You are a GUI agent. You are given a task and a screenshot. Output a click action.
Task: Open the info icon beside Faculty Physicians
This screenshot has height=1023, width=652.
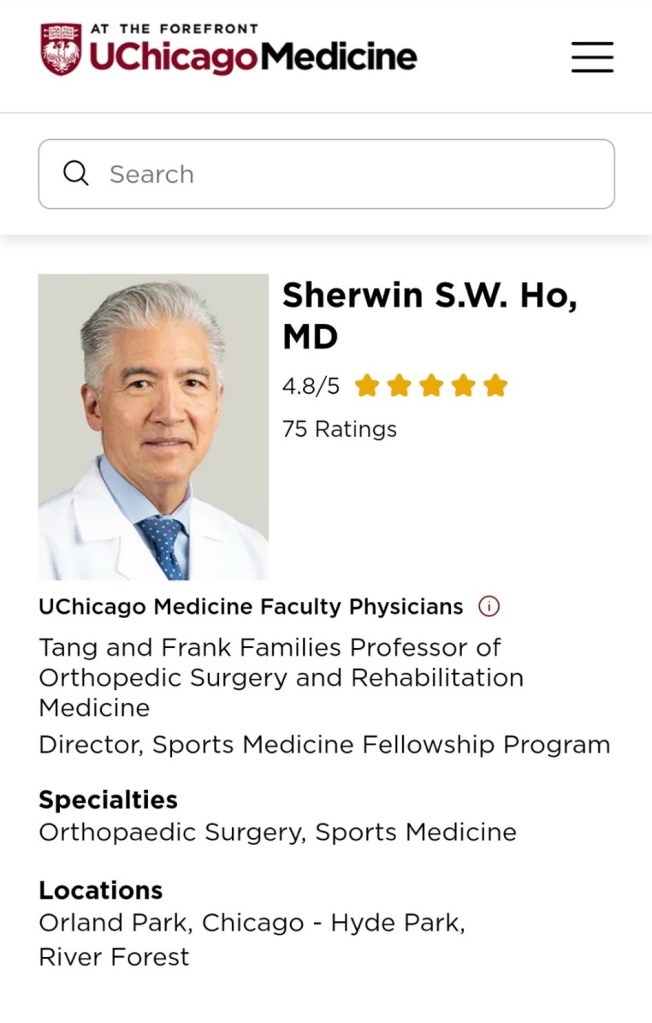pyautogui.click(x=489, y=606)
